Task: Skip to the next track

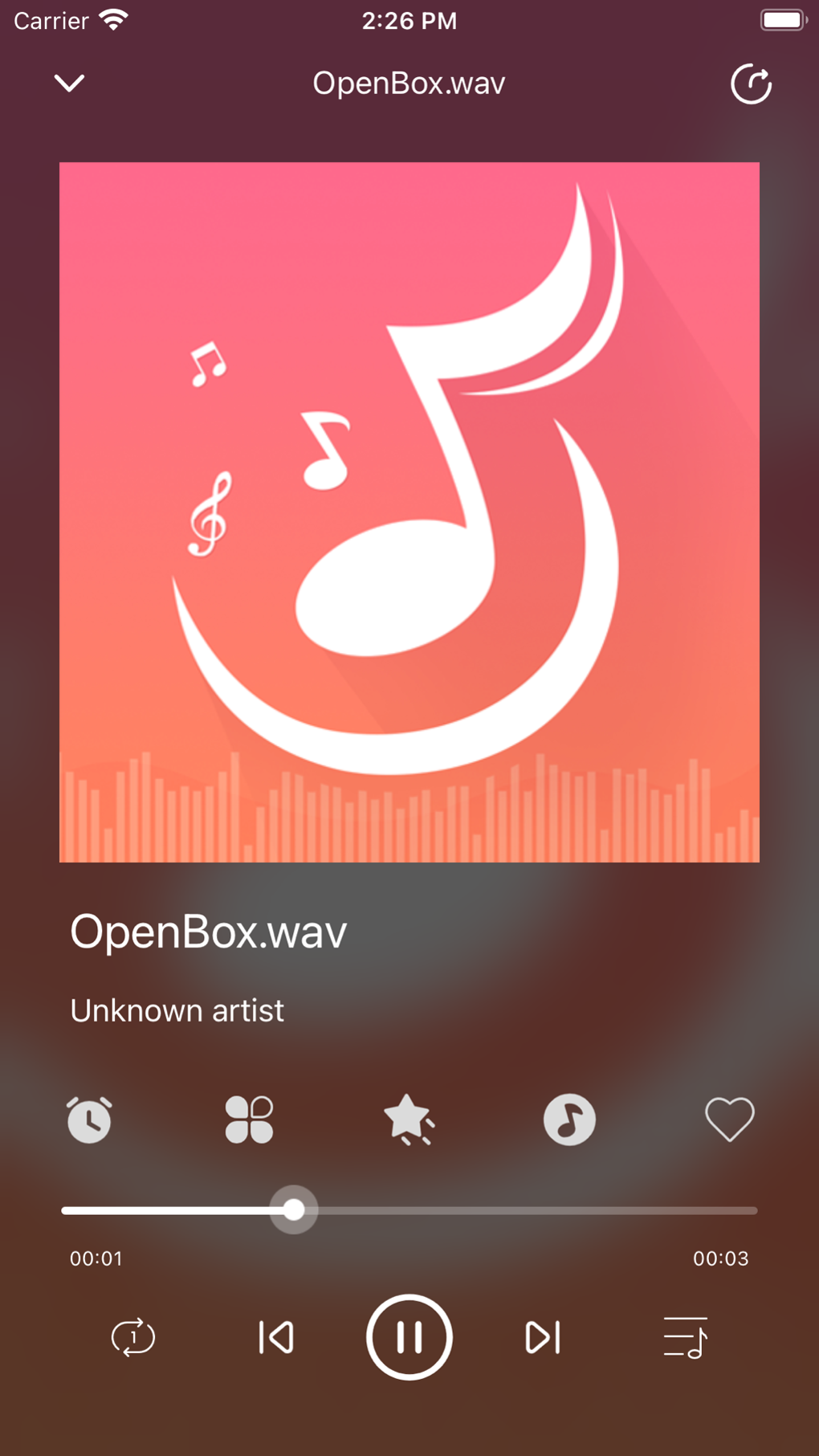Action: tap(543, 1337)
